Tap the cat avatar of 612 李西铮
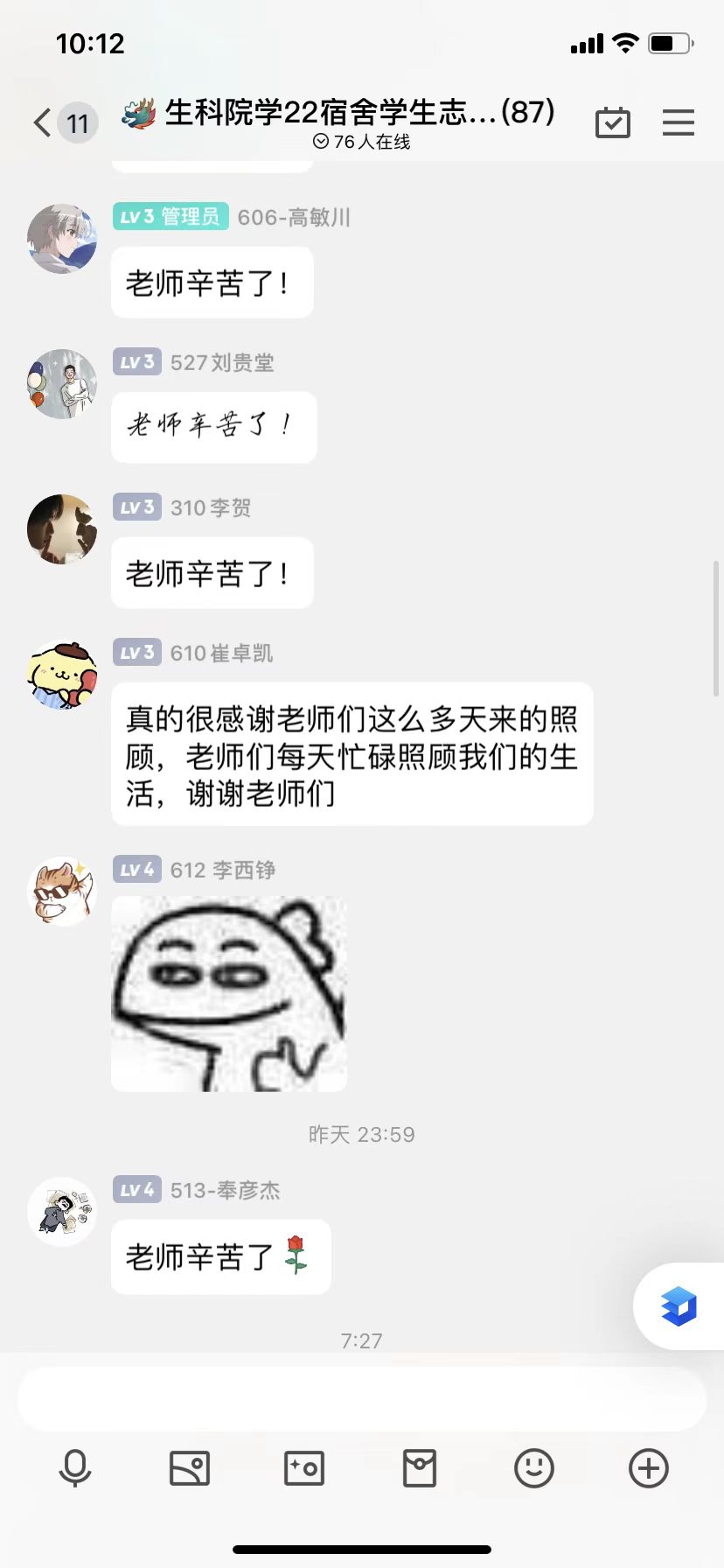The height and width of the screenshot is (1568, 724). pyautogui.click(x=62, y=892)
